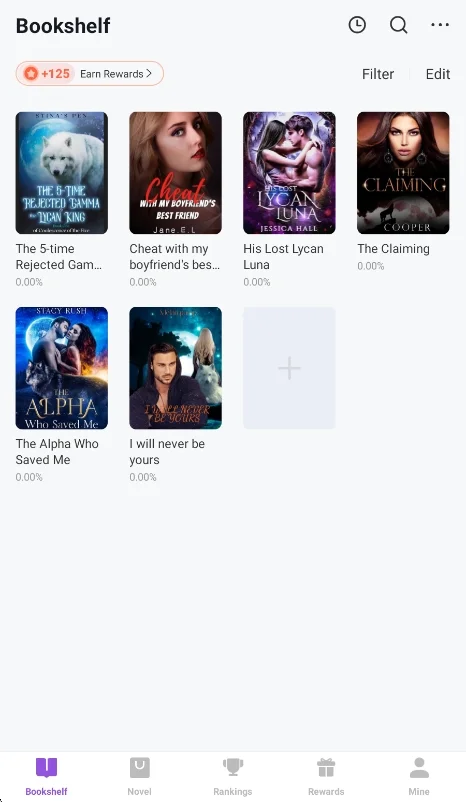Screen dimensions: 466x802
Task: Open the three-dot overflow menu
Action: pos(440,25)
